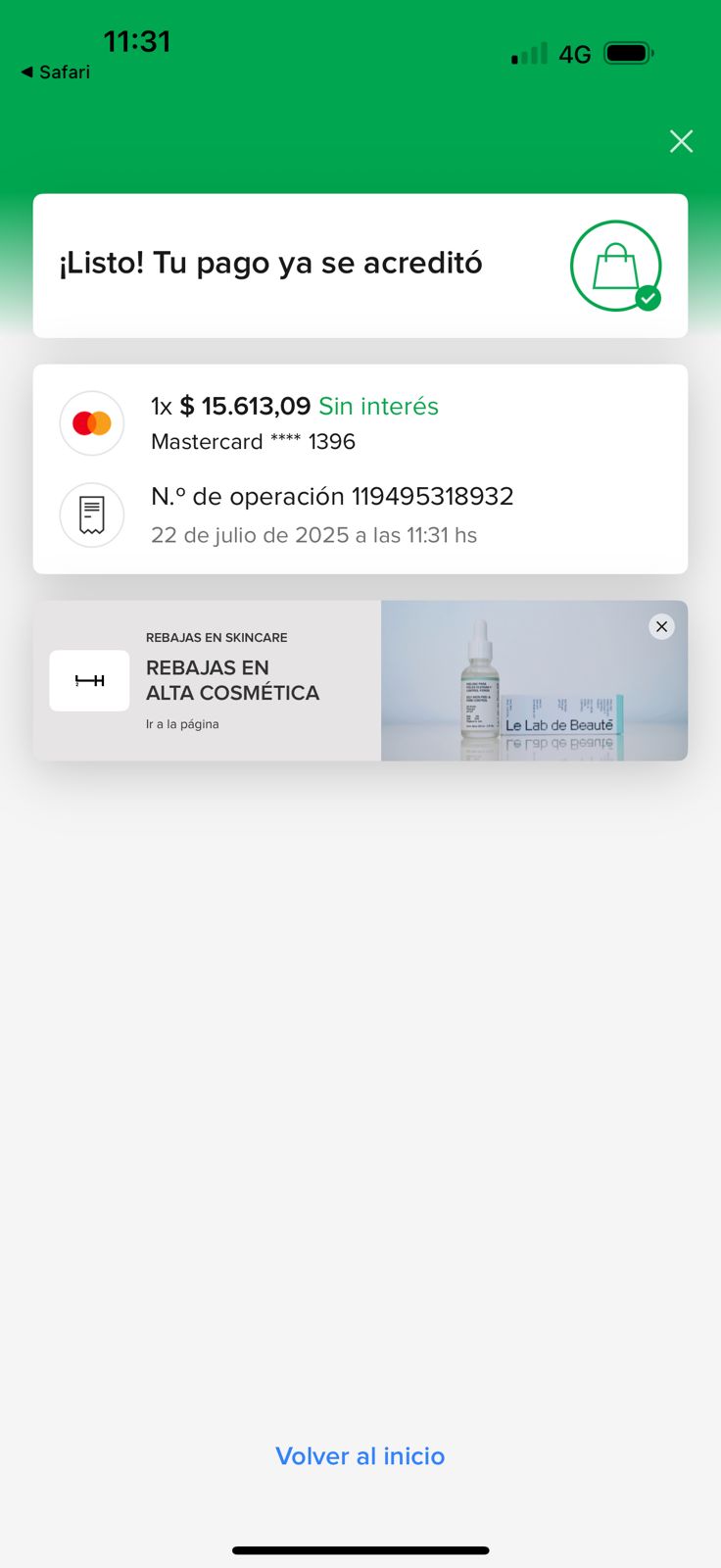This screenshot has width=721, height=1568.
Task: Close the payment confirmation screen
Action: pos(681,142)
